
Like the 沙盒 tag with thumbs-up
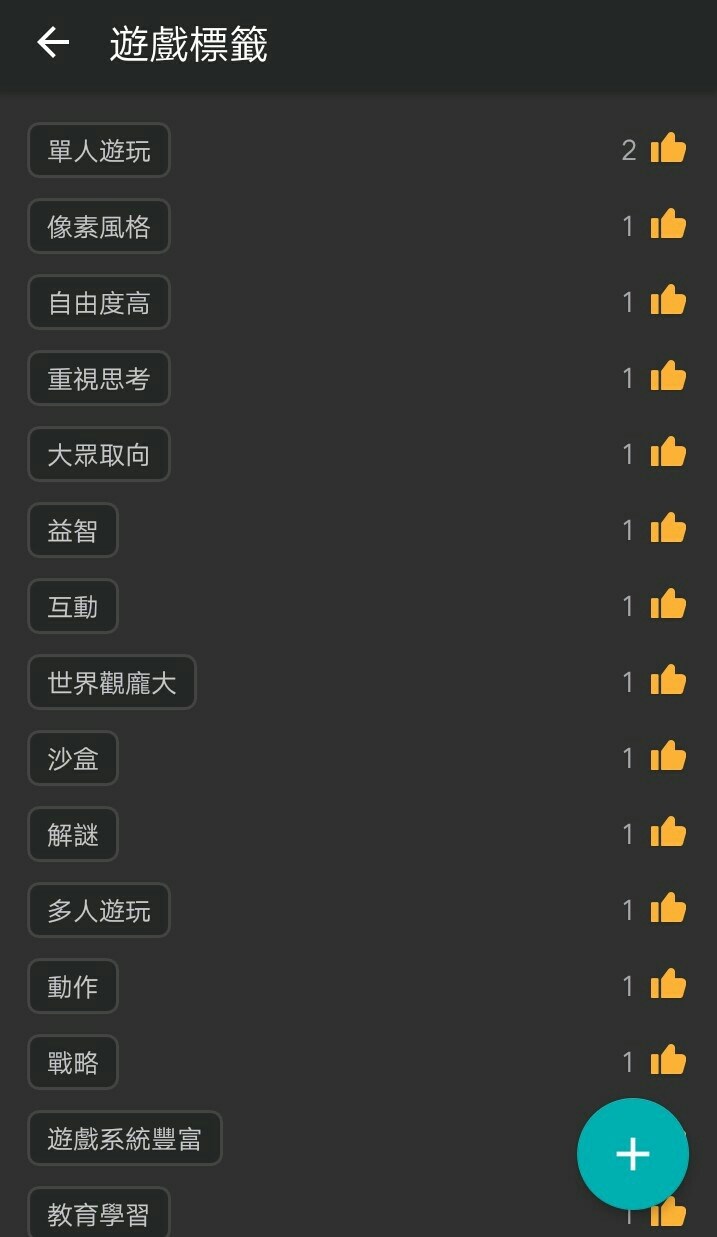pos(668,758)
